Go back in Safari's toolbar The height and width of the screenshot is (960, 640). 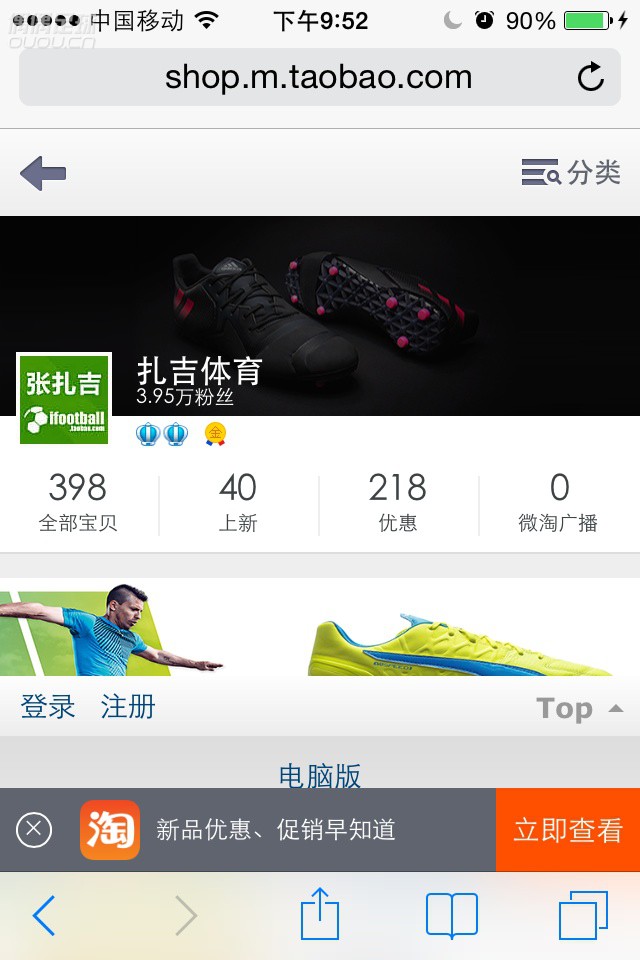pyautogui.click(x=44, y=915)
